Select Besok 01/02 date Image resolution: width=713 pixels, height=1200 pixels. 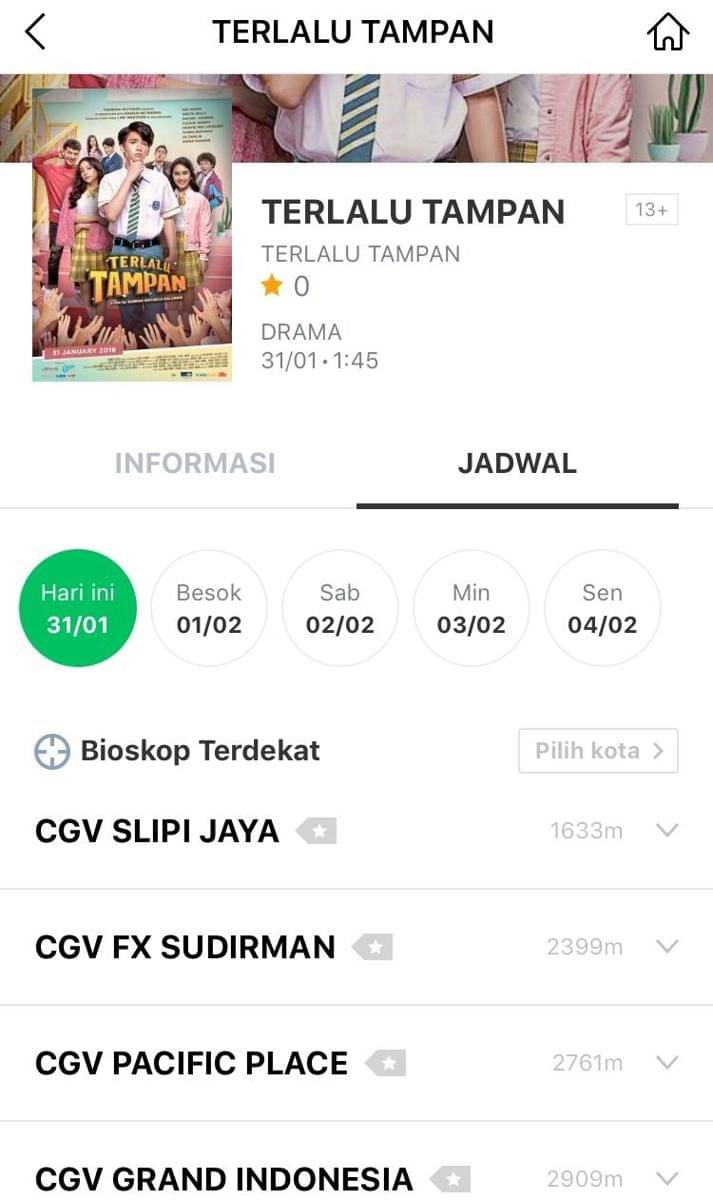point(208,608)
